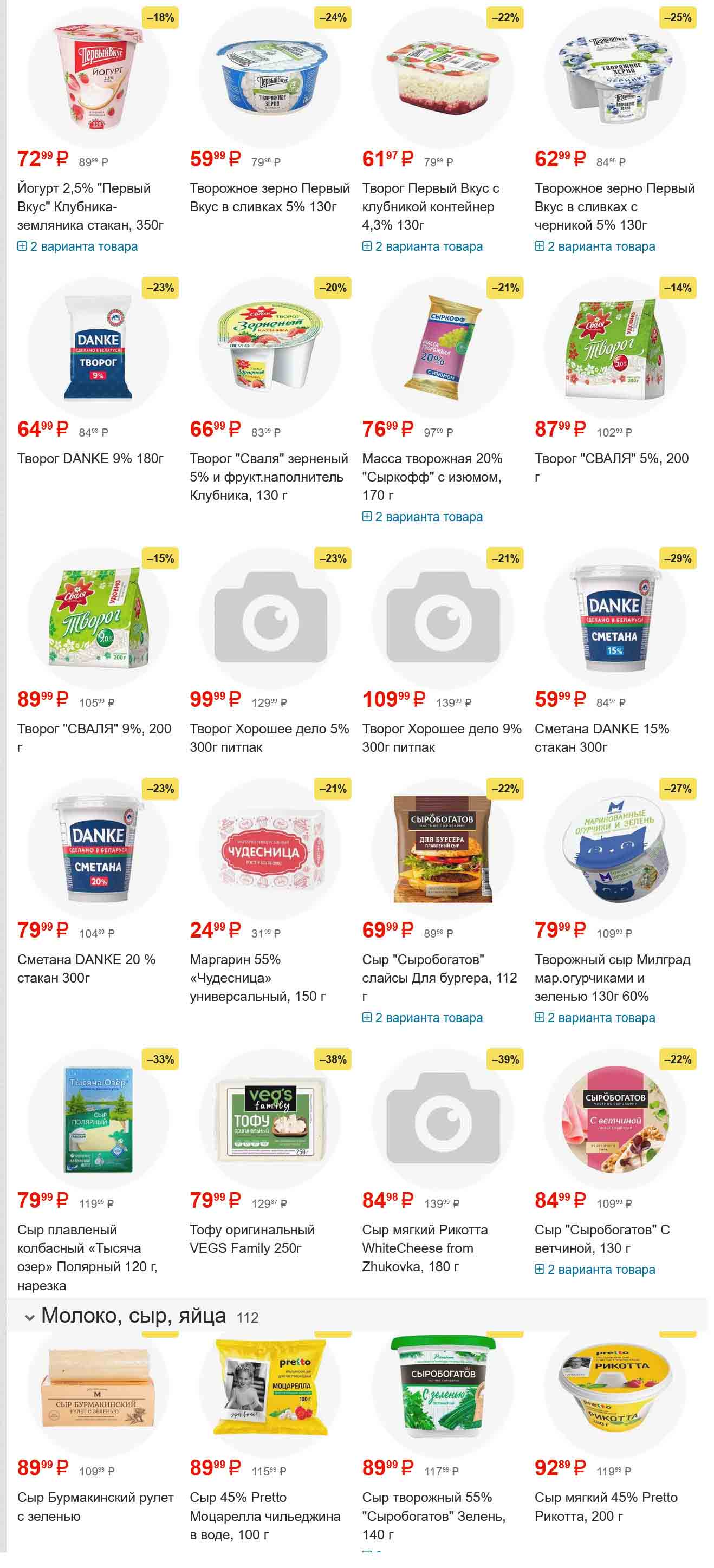Viewport: 714px width, 1568px height.
Task: Open Тофу оригинальный VEGS Family 250г
Action: pos(251,1239)
